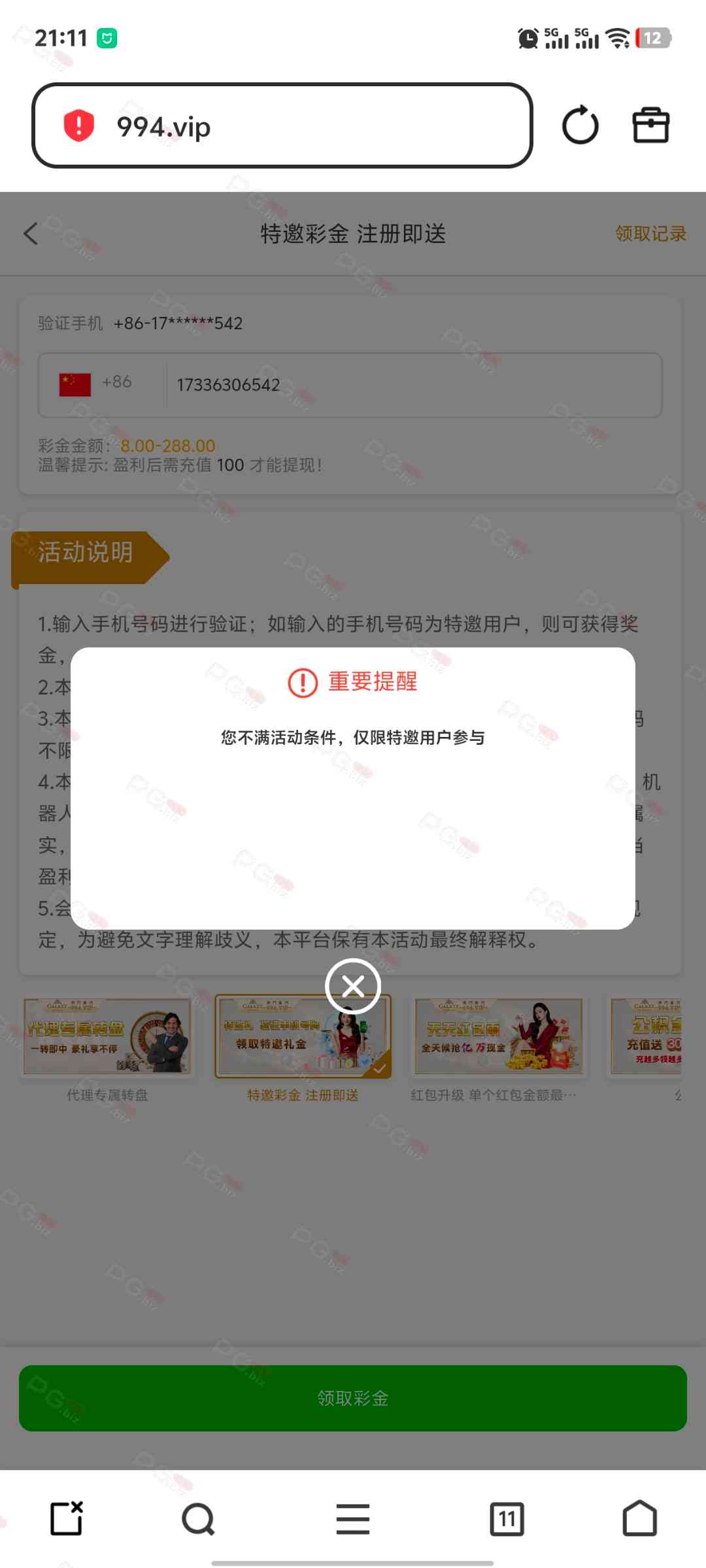Reload the current page

point(580,125)
